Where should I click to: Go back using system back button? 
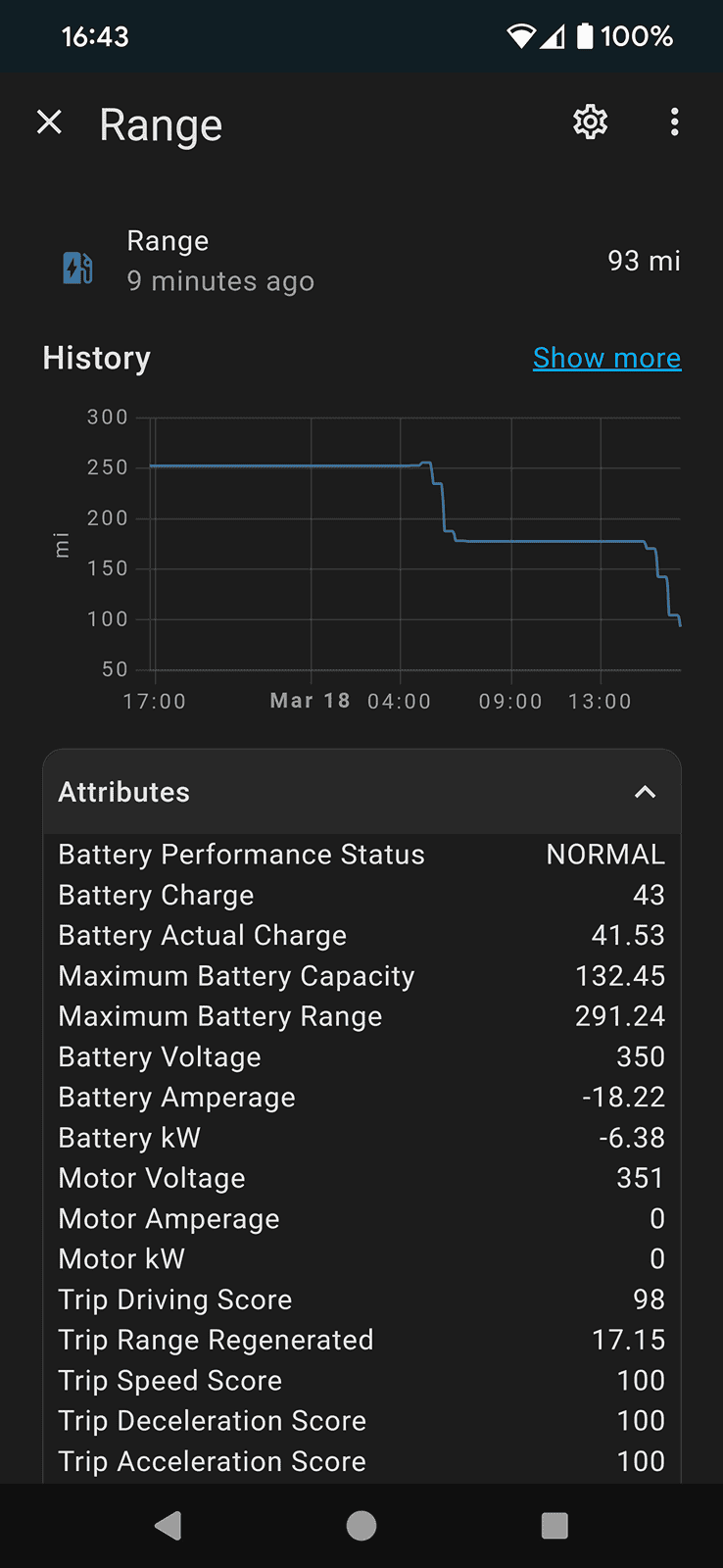pos(169,1525)
